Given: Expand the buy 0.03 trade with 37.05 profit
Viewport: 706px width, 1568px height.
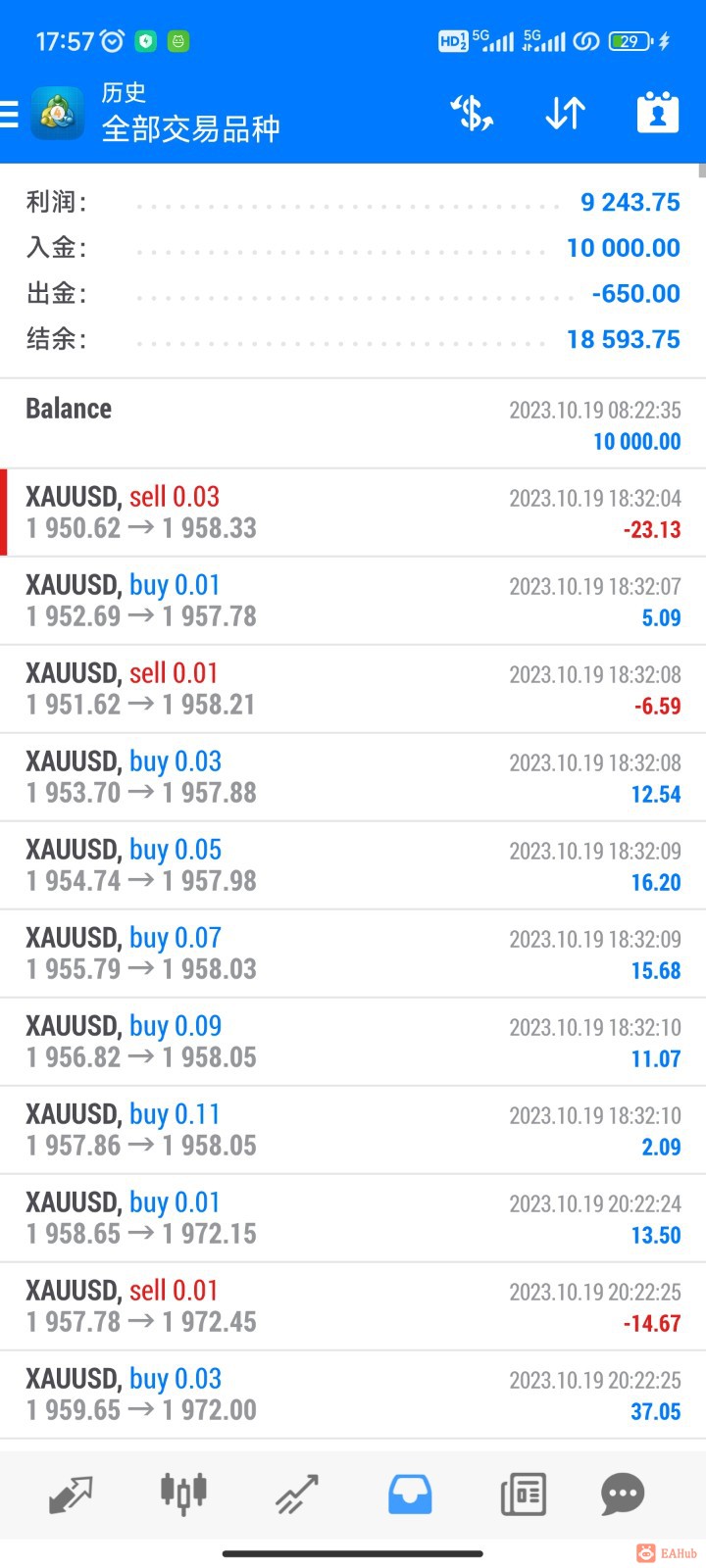Looking at the screenshot, I should (x=353, y=1394).
